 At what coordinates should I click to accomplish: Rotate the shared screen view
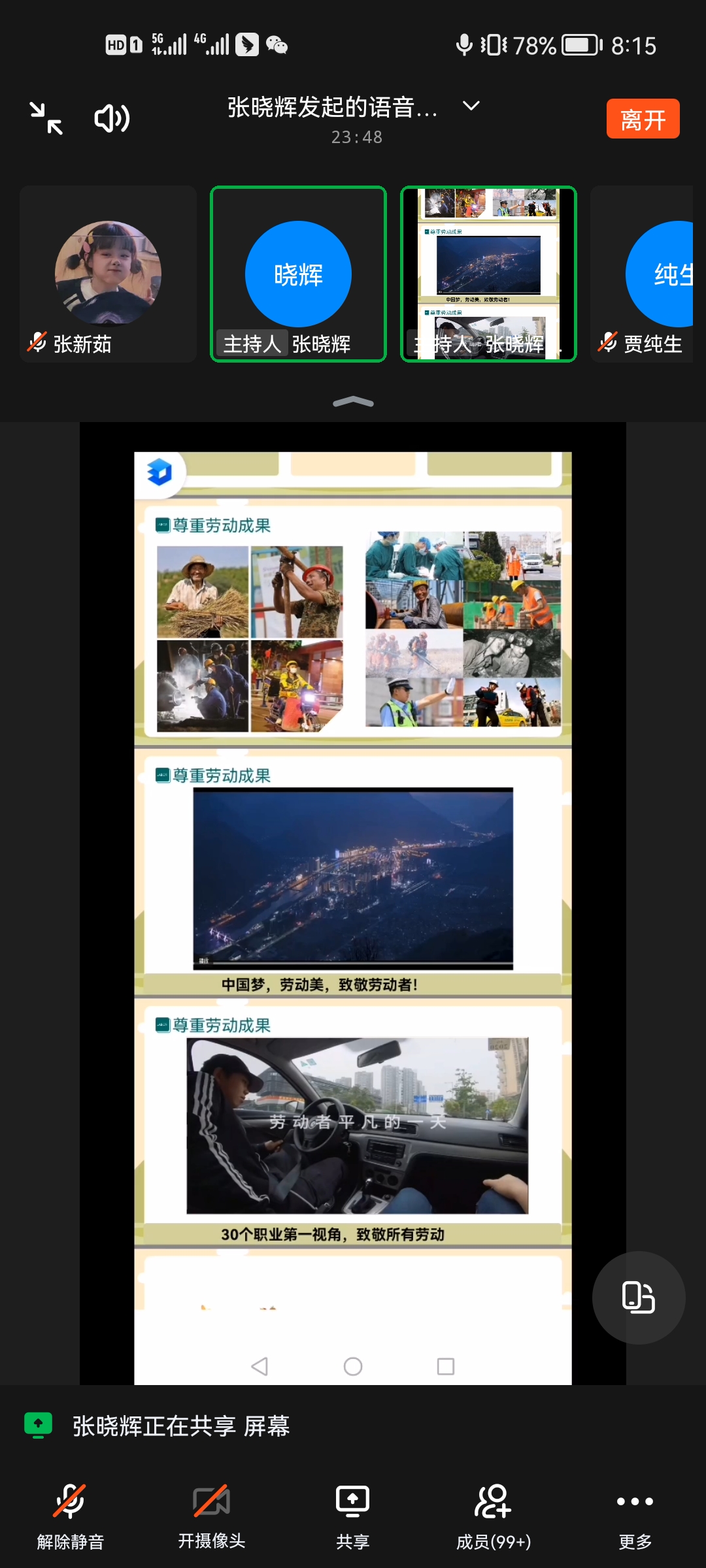click(638, 1298)
